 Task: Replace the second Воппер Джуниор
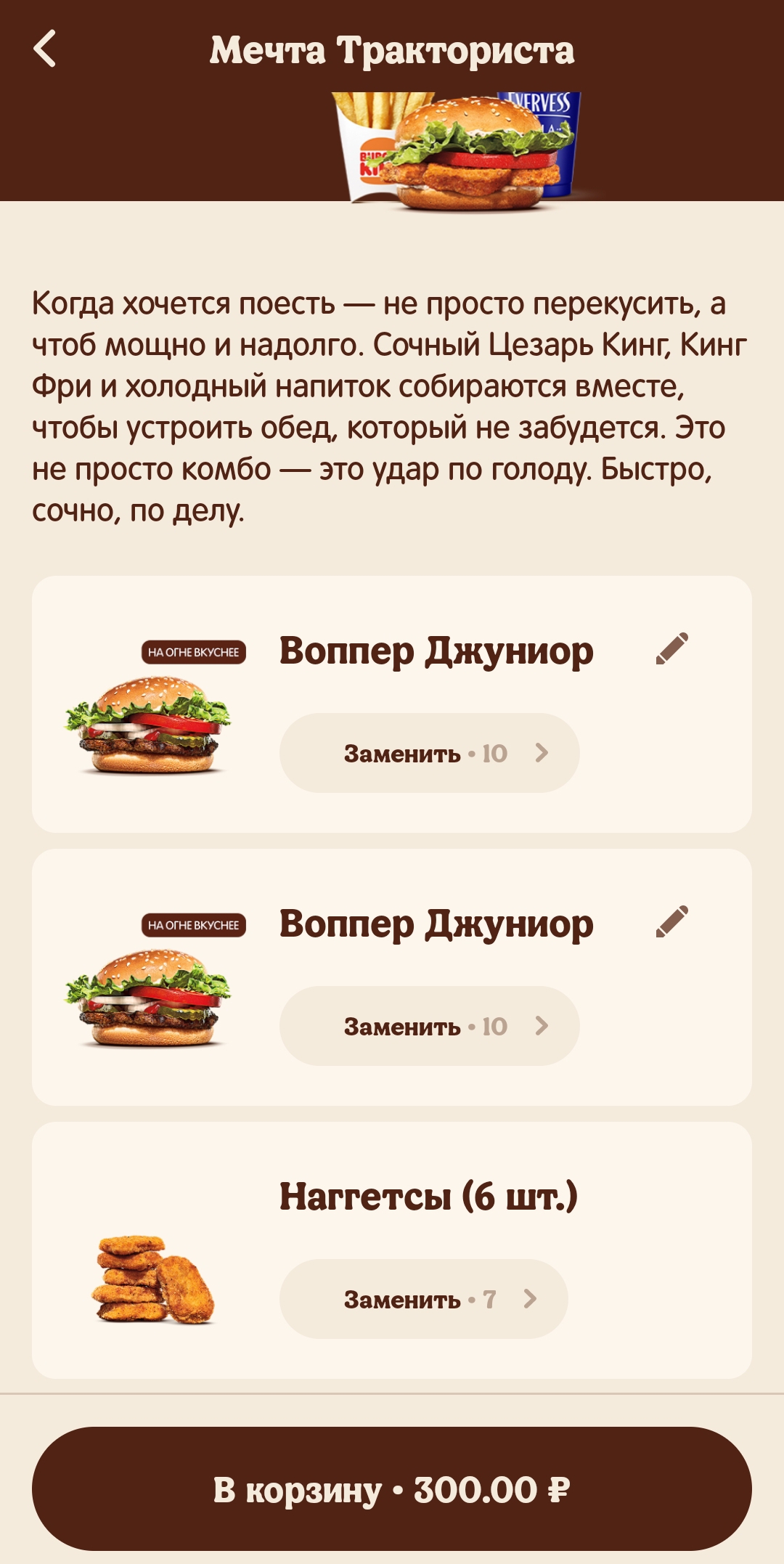[x=429, y=1026]
